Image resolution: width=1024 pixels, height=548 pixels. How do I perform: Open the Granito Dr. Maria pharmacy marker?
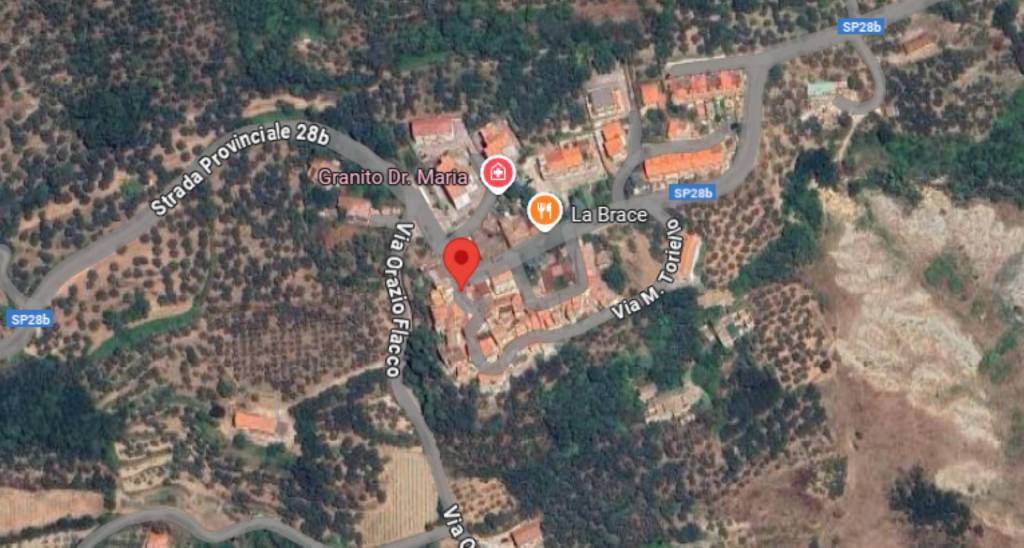pyautogui.click(x=498, y=175)
